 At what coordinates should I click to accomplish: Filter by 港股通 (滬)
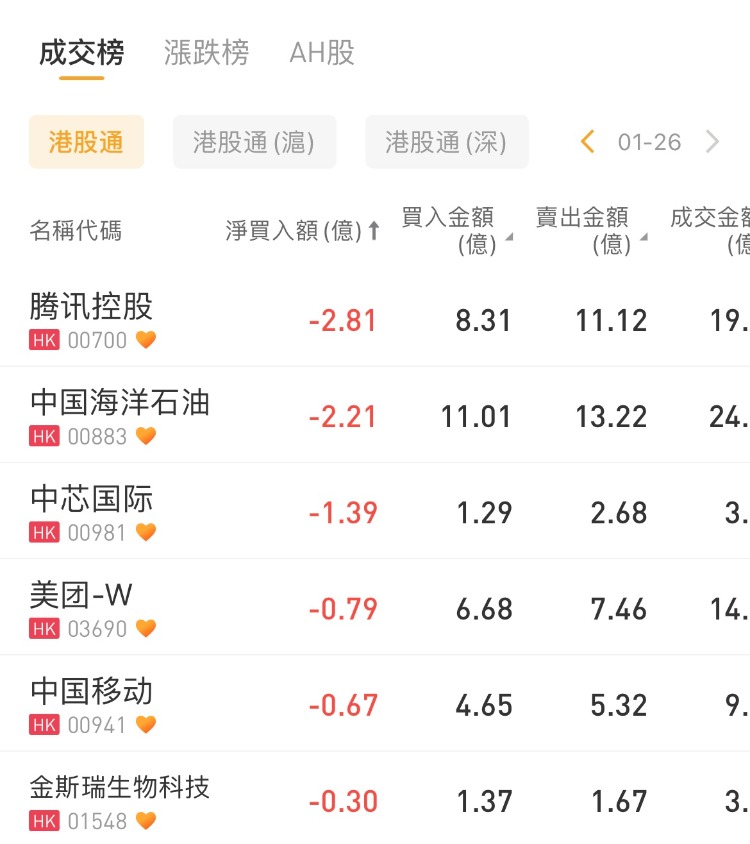tap(254, 142)
